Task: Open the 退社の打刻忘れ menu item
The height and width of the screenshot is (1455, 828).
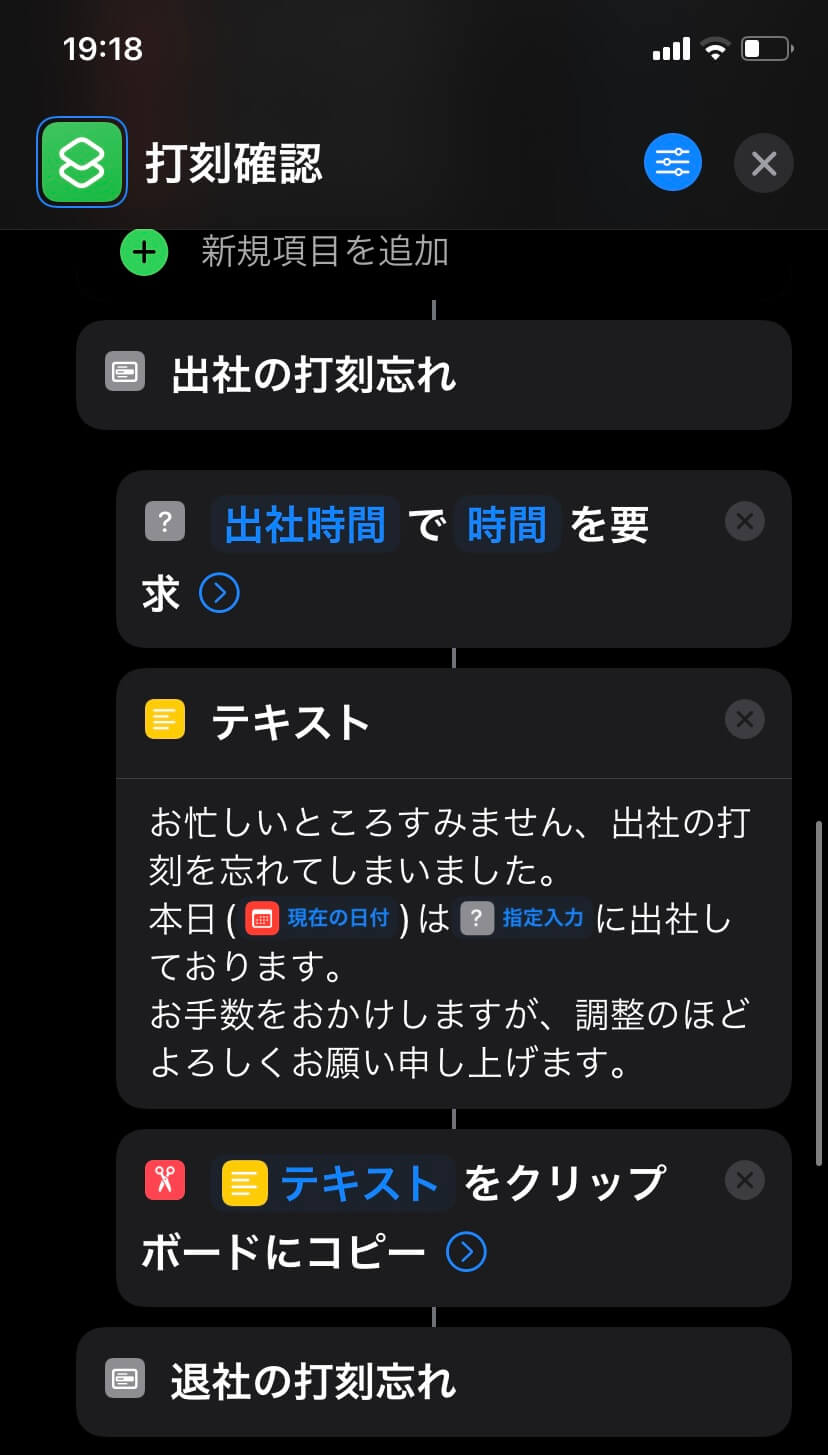Action: click(x=433, y=1382)
